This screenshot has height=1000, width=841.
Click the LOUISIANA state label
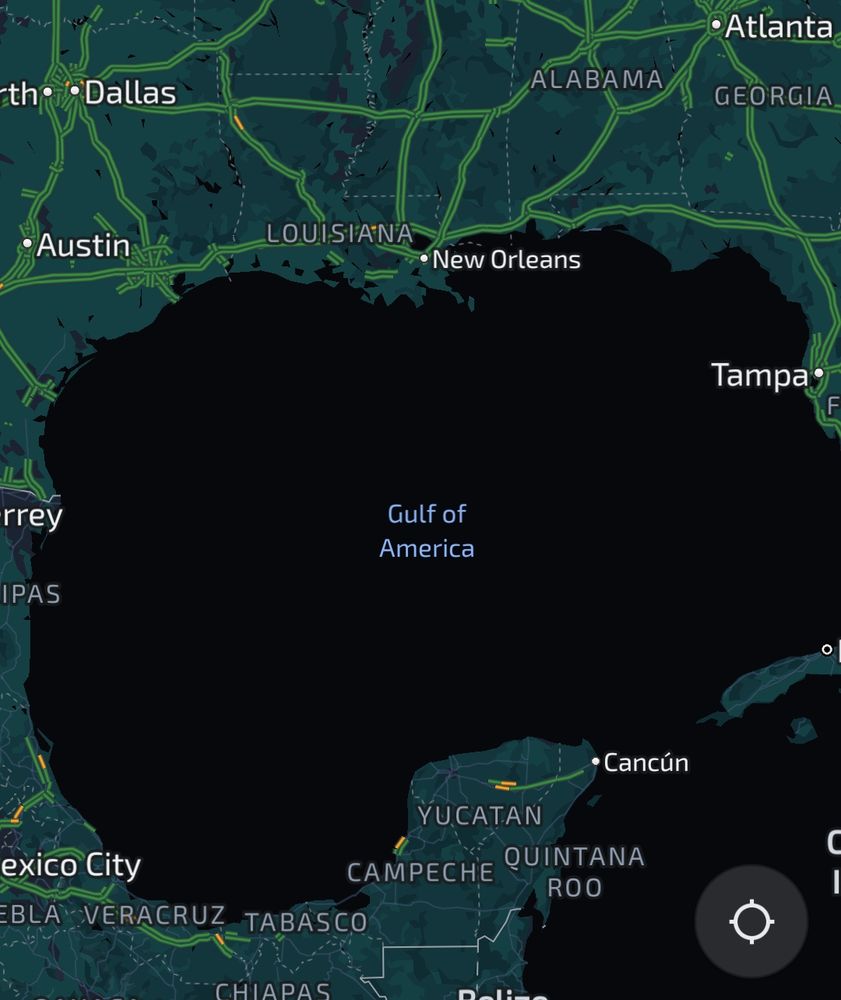(x=341, y=232)
